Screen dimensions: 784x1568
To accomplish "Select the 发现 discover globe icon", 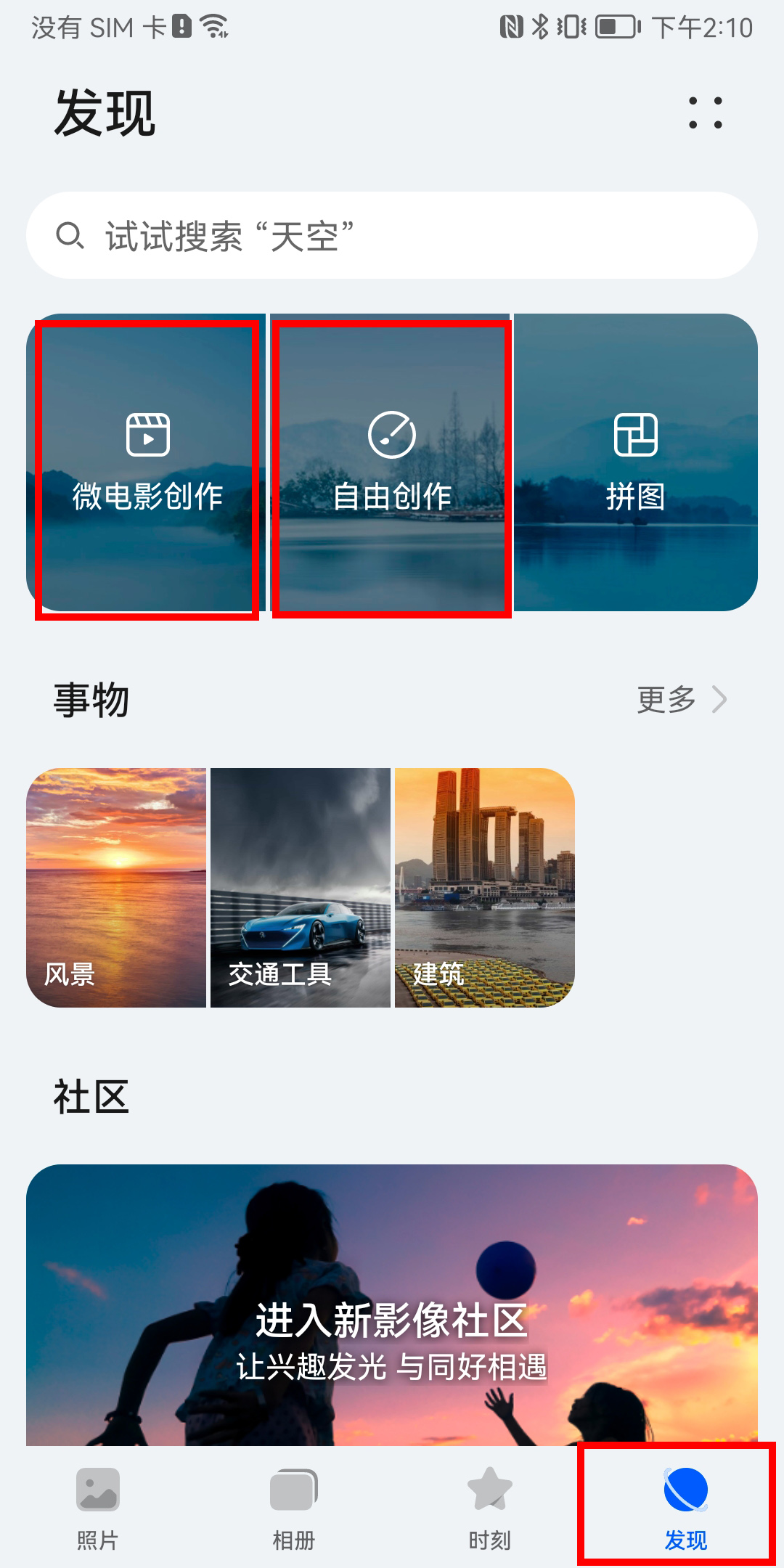I will [686, 1488].
